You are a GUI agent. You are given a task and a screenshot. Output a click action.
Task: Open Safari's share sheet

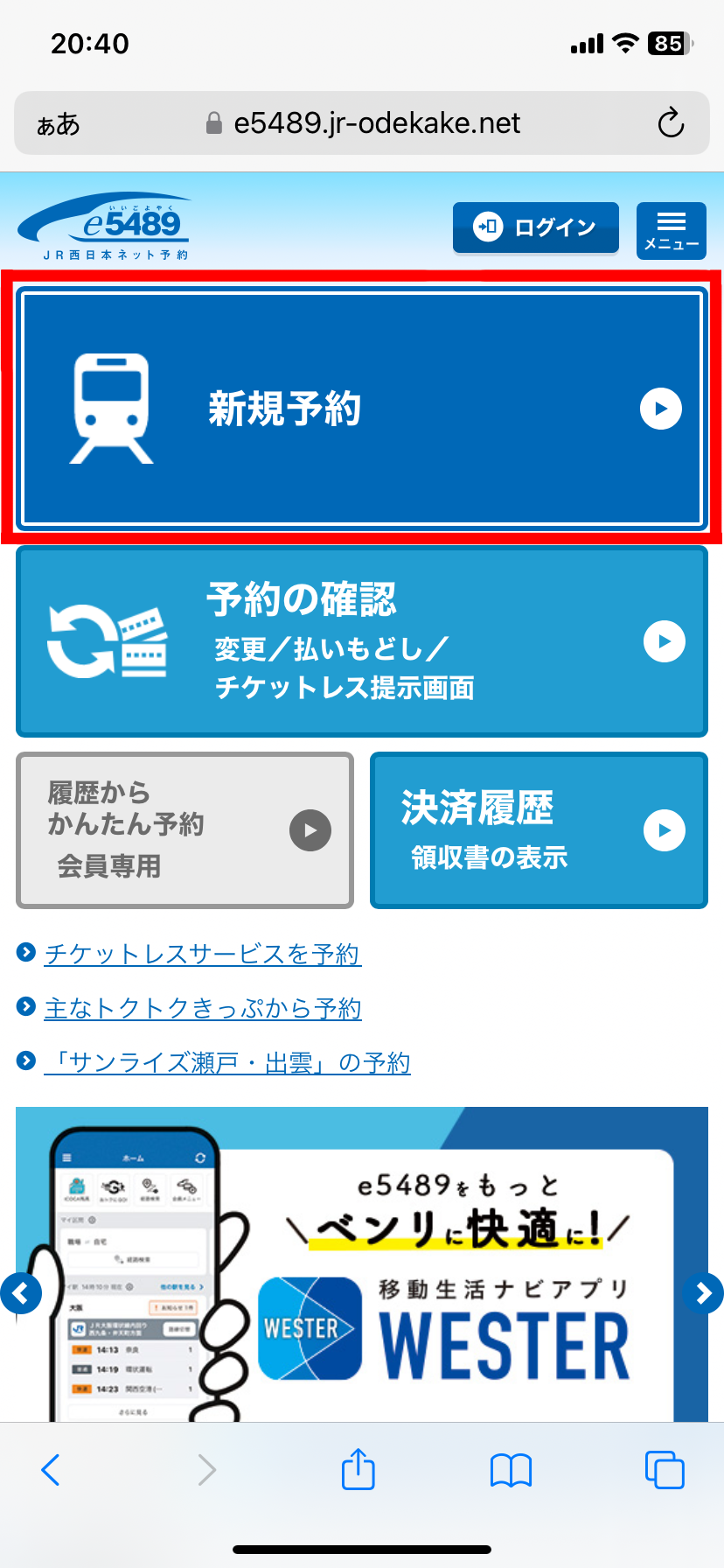pos(358,1469)
